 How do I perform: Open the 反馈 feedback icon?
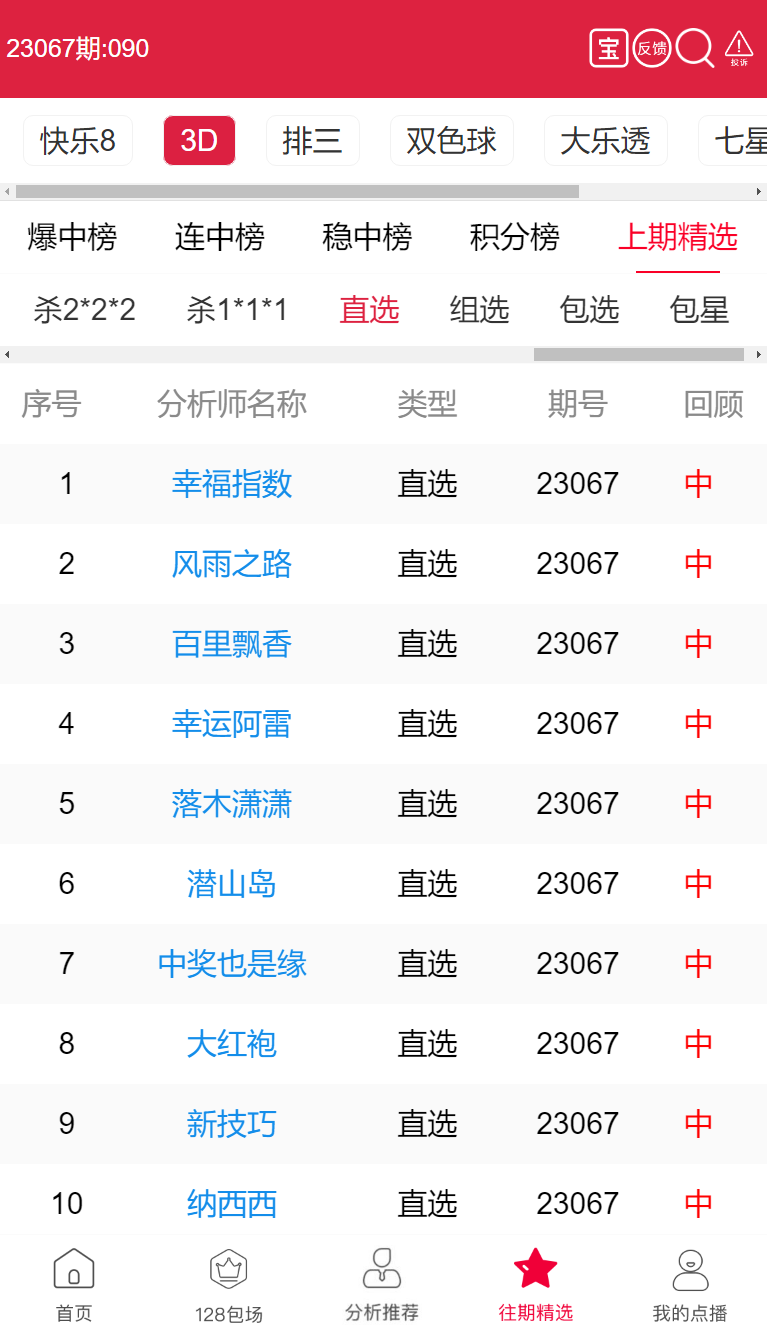(652, 48)
